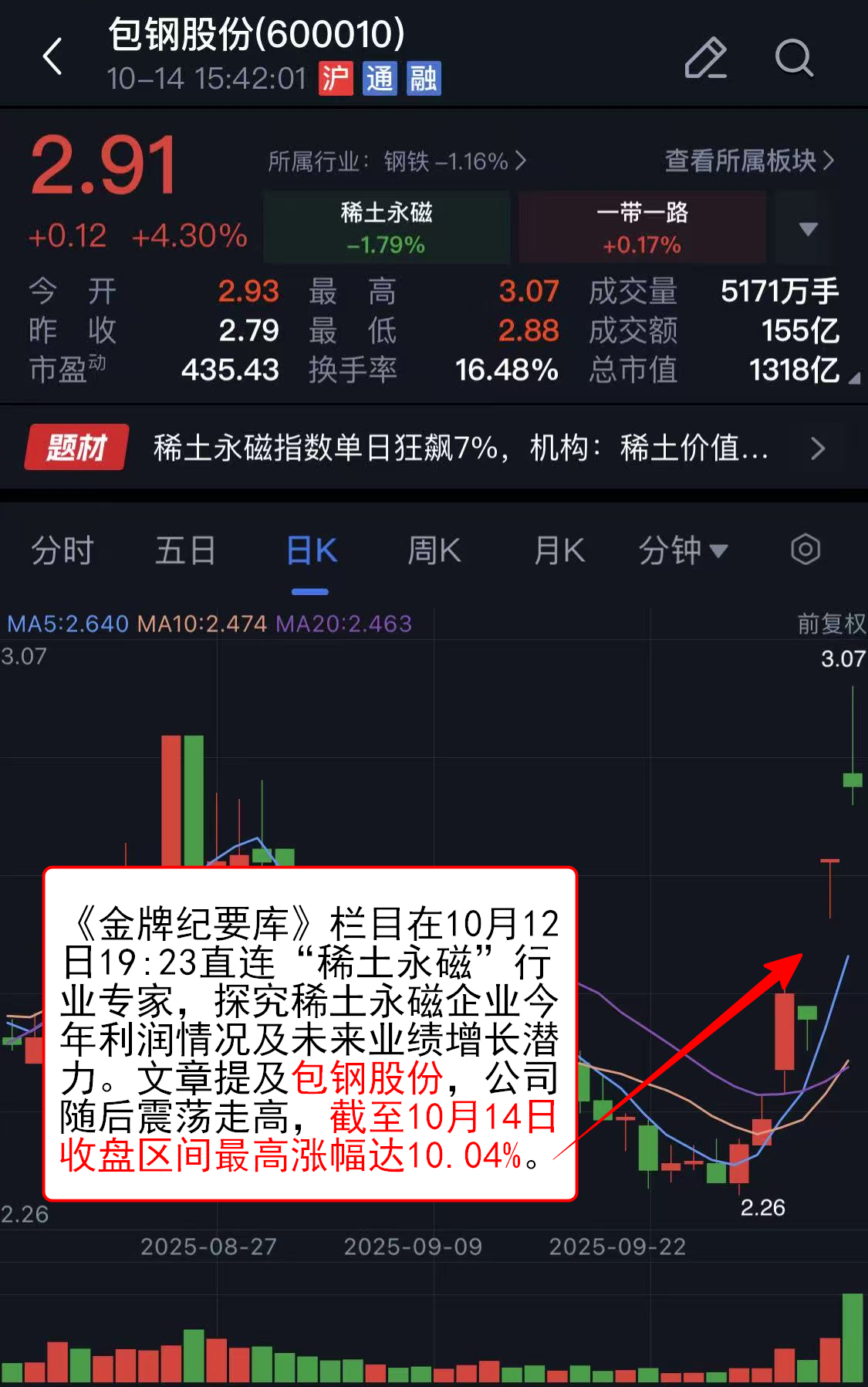Viewport: 868px width, 1387px height.
Task: Change the 前复权 adjustment option
Action: click(831, 624)
